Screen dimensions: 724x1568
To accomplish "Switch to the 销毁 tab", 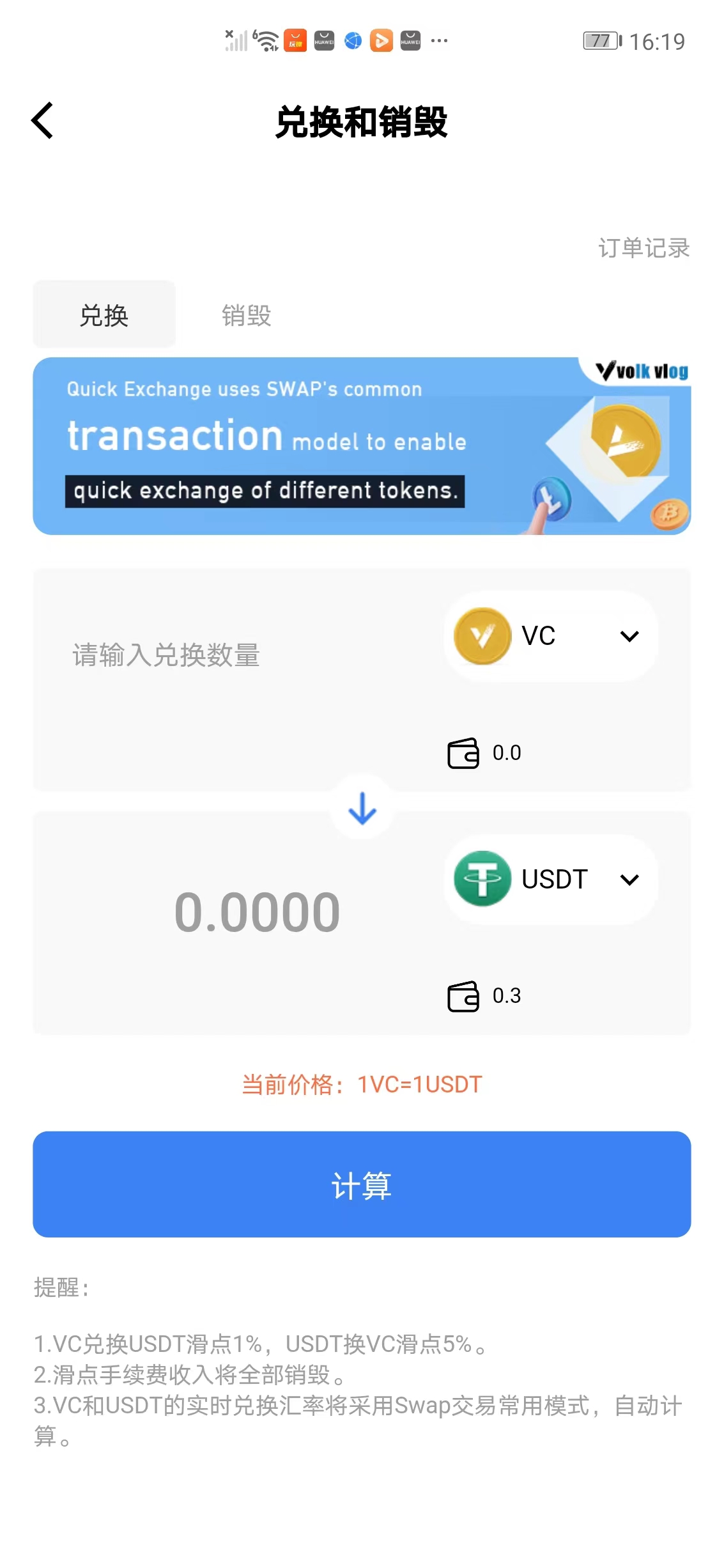I will click(245, 314).
